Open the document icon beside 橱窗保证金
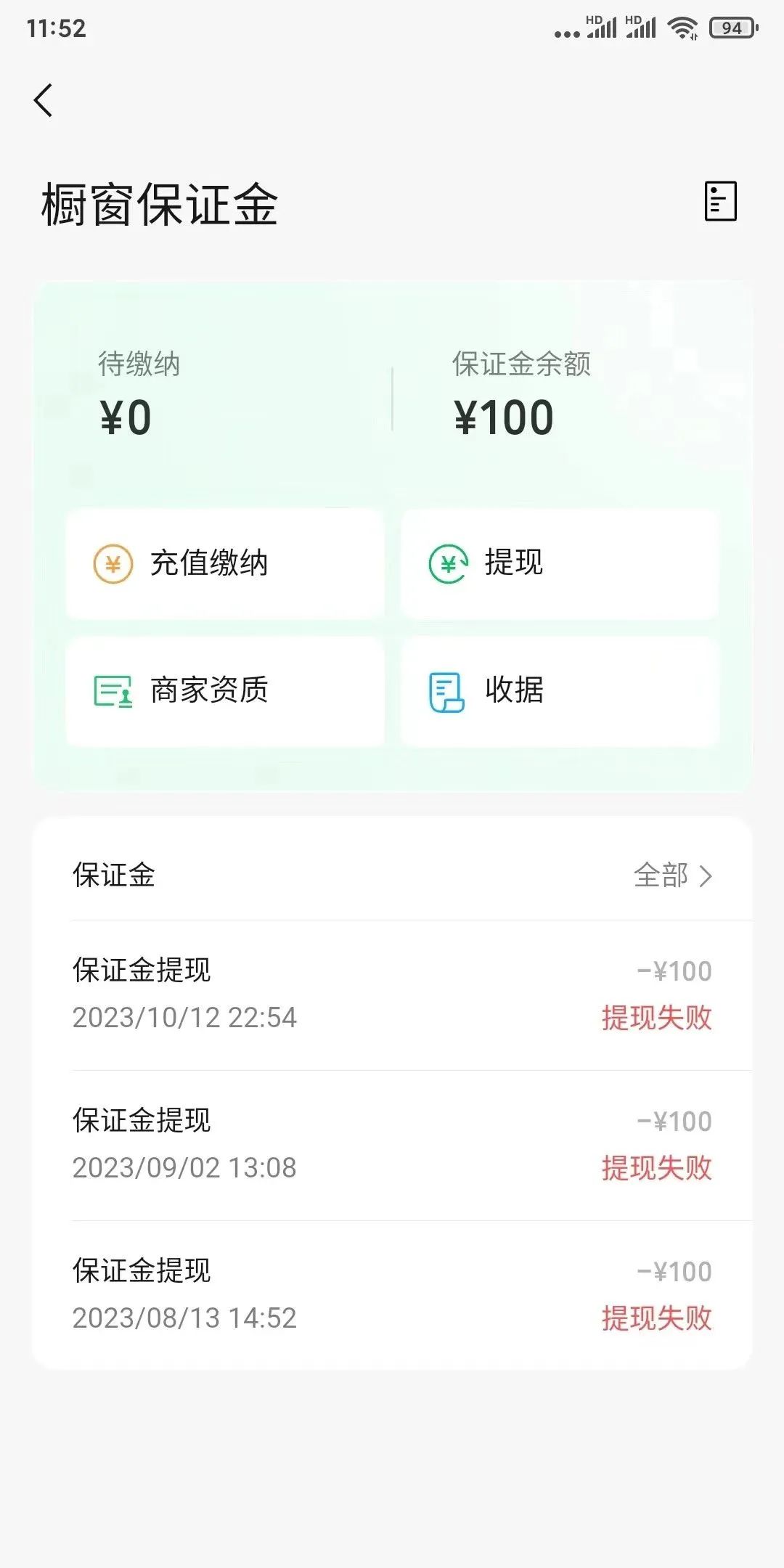The image size is (784, 1568). click(x=721, y=201)
